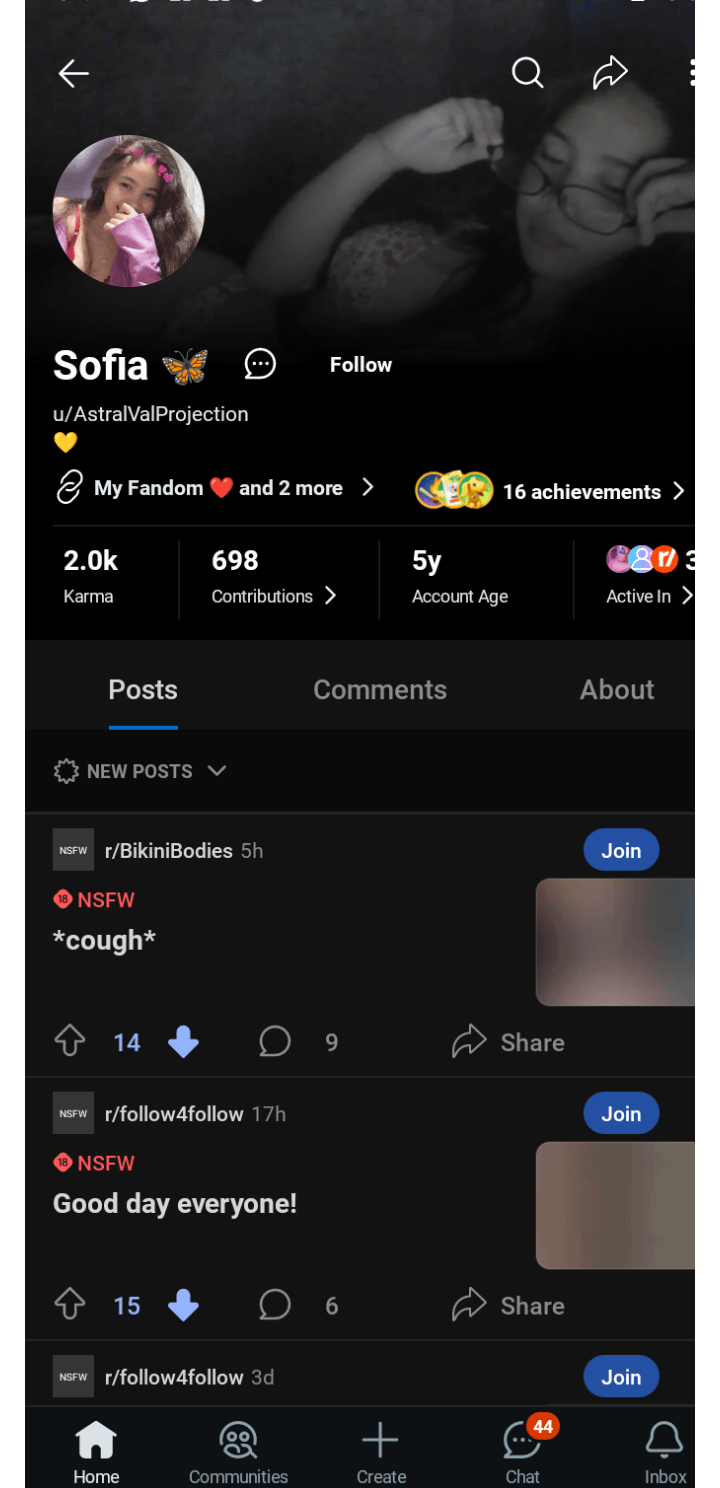This screenshot has height=1488, width=720.
Task: Create a new post
Action: pyautogui.click(x=380, y=1453)
